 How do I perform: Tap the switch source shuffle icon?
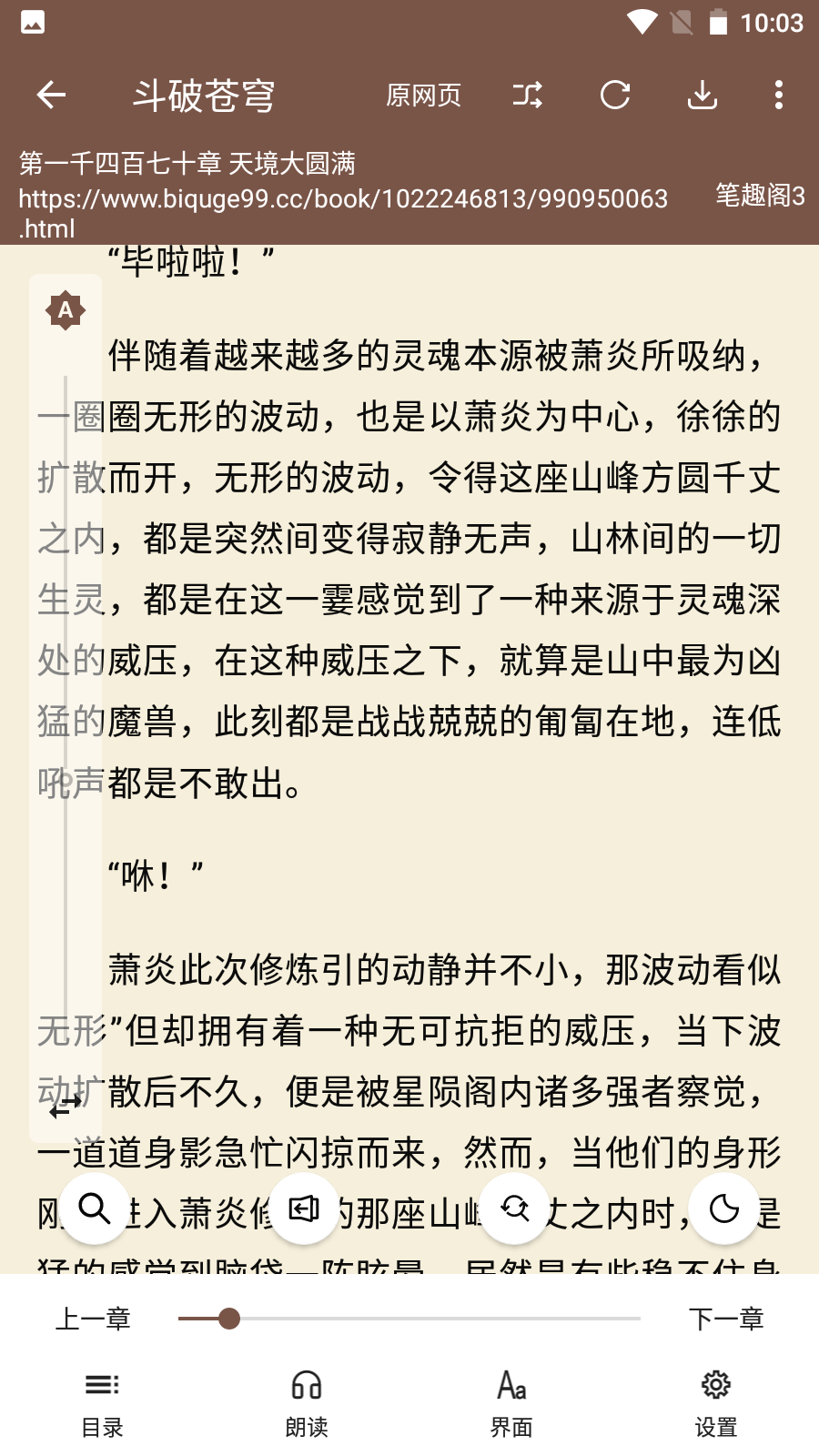pyautogui.click(x=527, y=95)
